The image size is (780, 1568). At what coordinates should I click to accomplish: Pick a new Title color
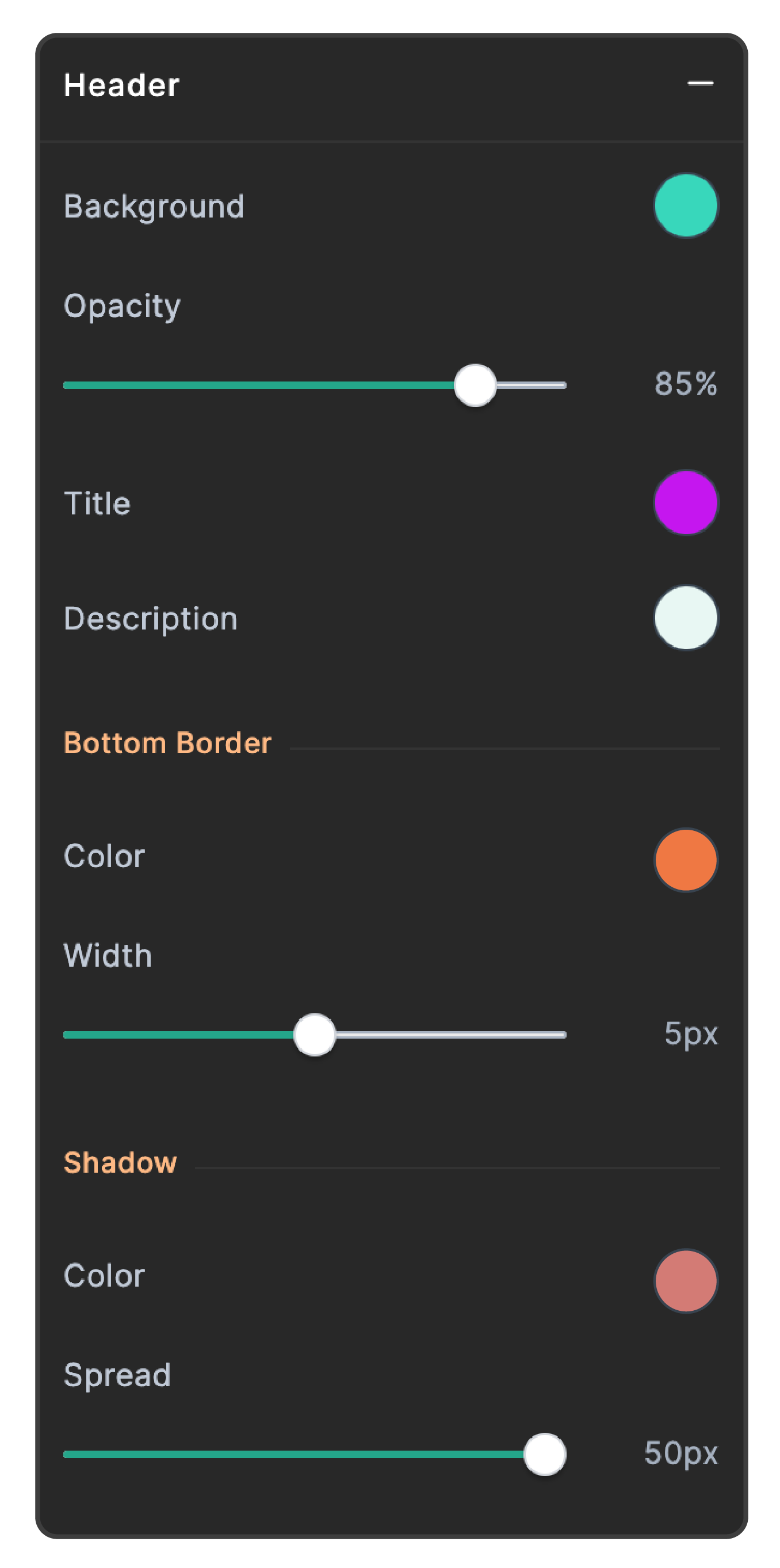(686, 503)
